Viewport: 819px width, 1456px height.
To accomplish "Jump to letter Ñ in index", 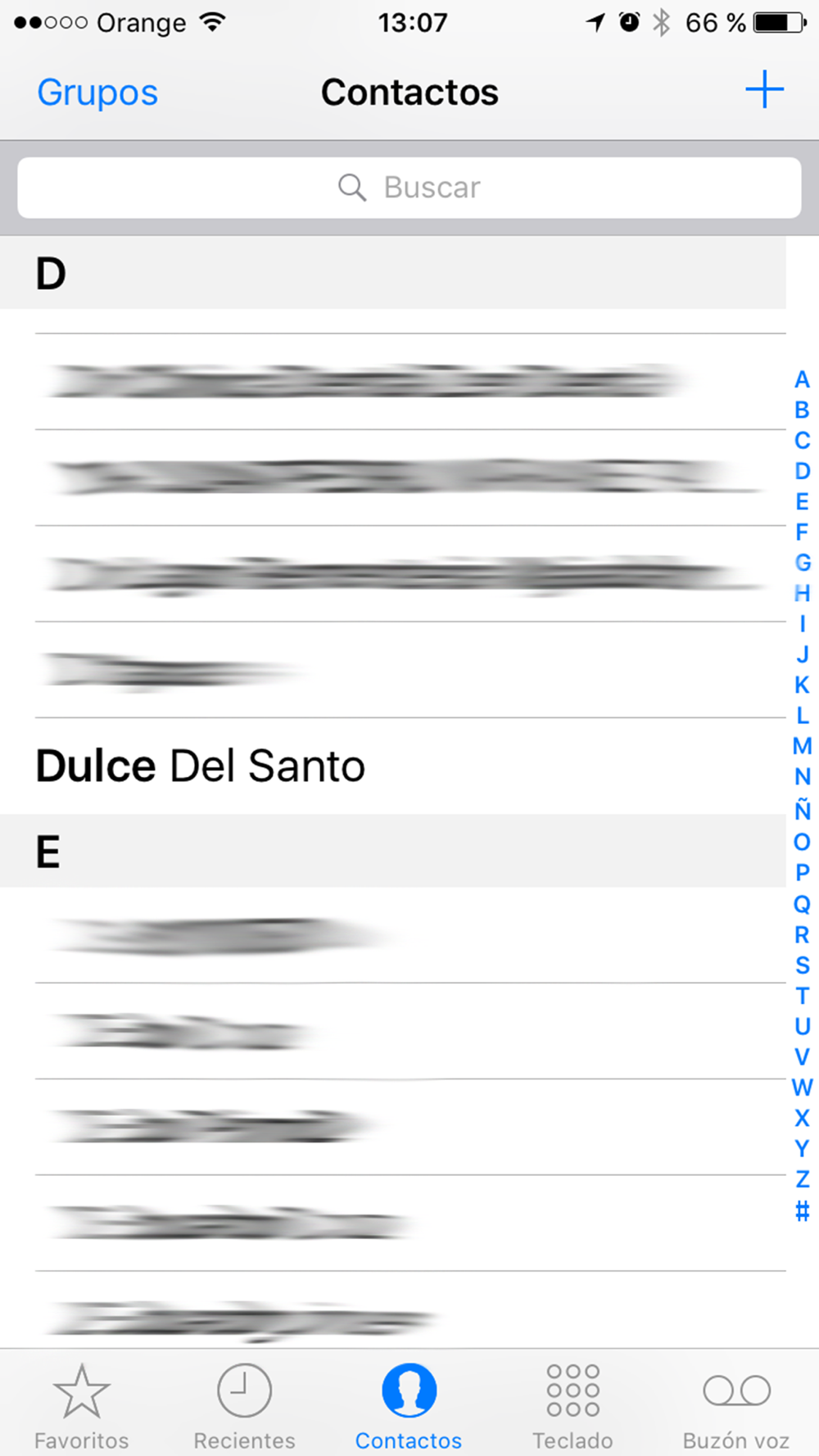I will pos(802,809).
